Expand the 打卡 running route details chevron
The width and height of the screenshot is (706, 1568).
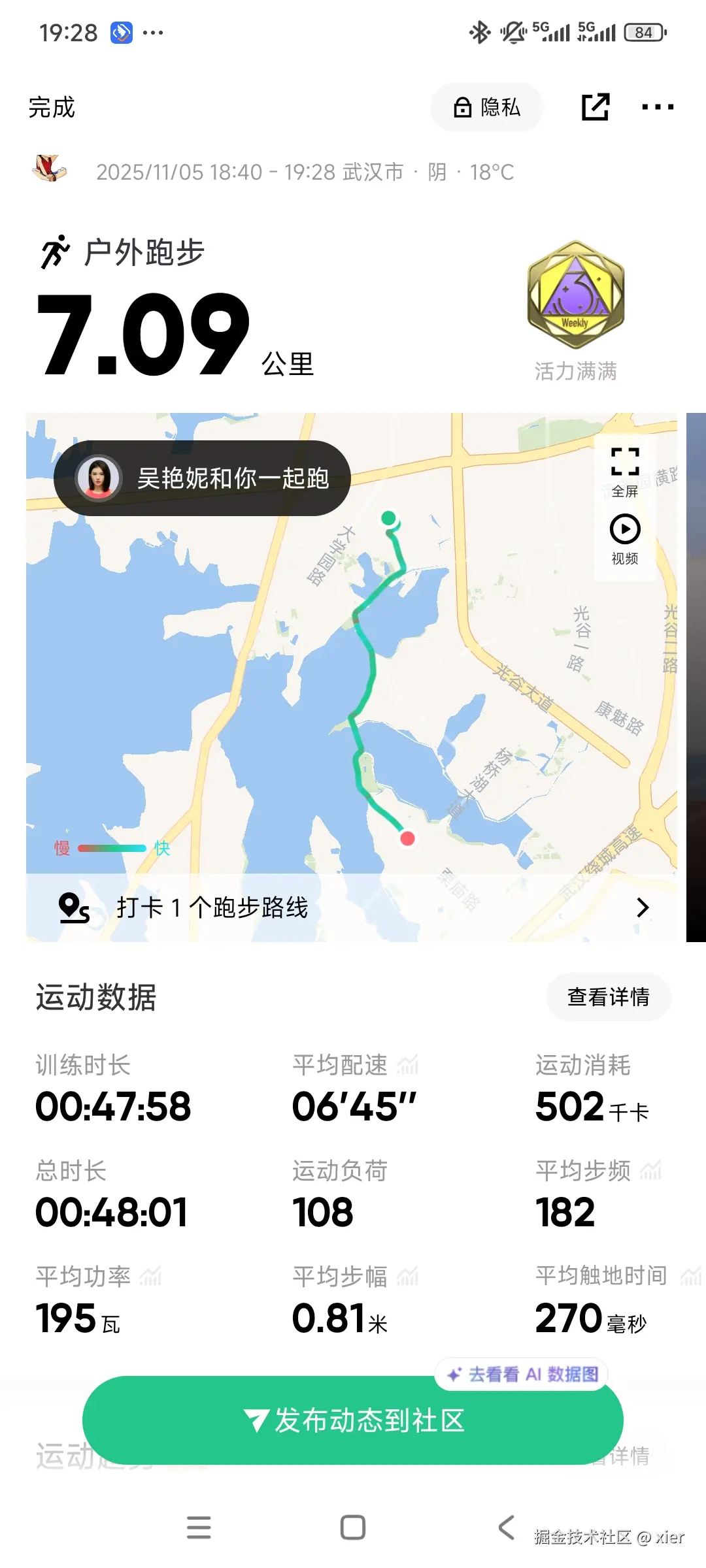(x=643, y=907)
